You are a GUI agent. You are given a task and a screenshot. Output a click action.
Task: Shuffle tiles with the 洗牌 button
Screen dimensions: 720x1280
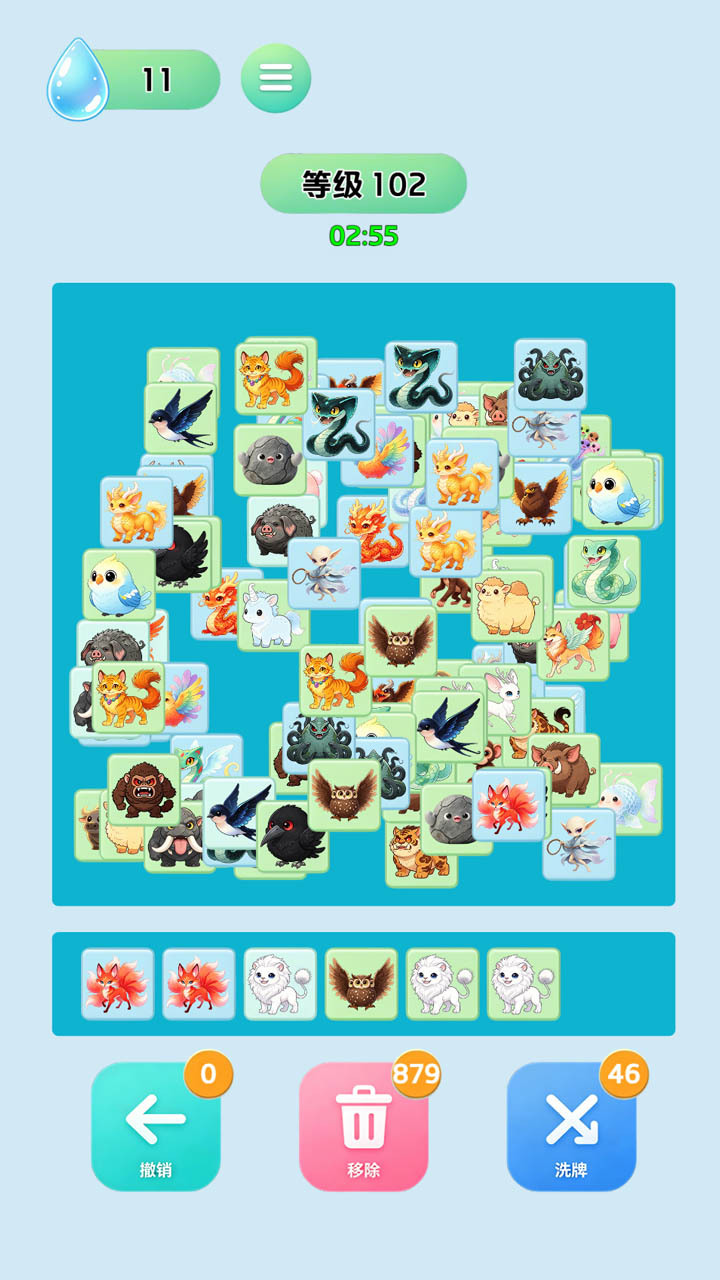571,1127
